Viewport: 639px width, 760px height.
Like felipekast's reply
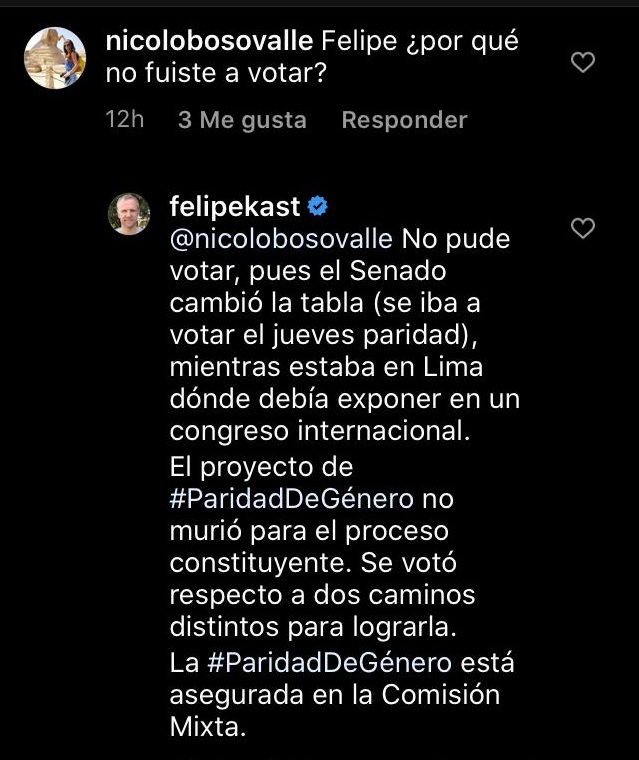point(582,229)
